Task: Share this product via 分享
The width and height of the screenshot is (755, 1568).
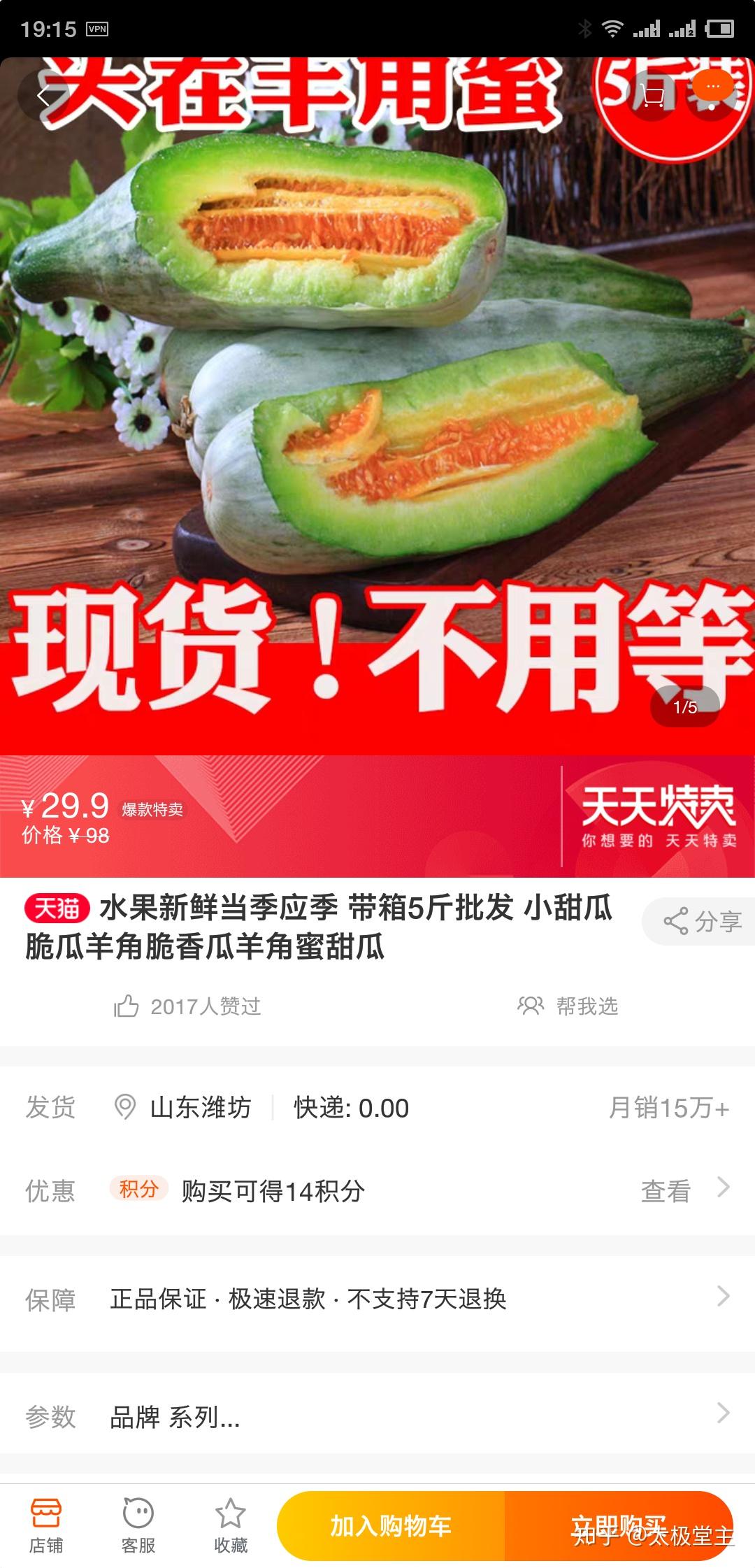Action: click(702, 921)
